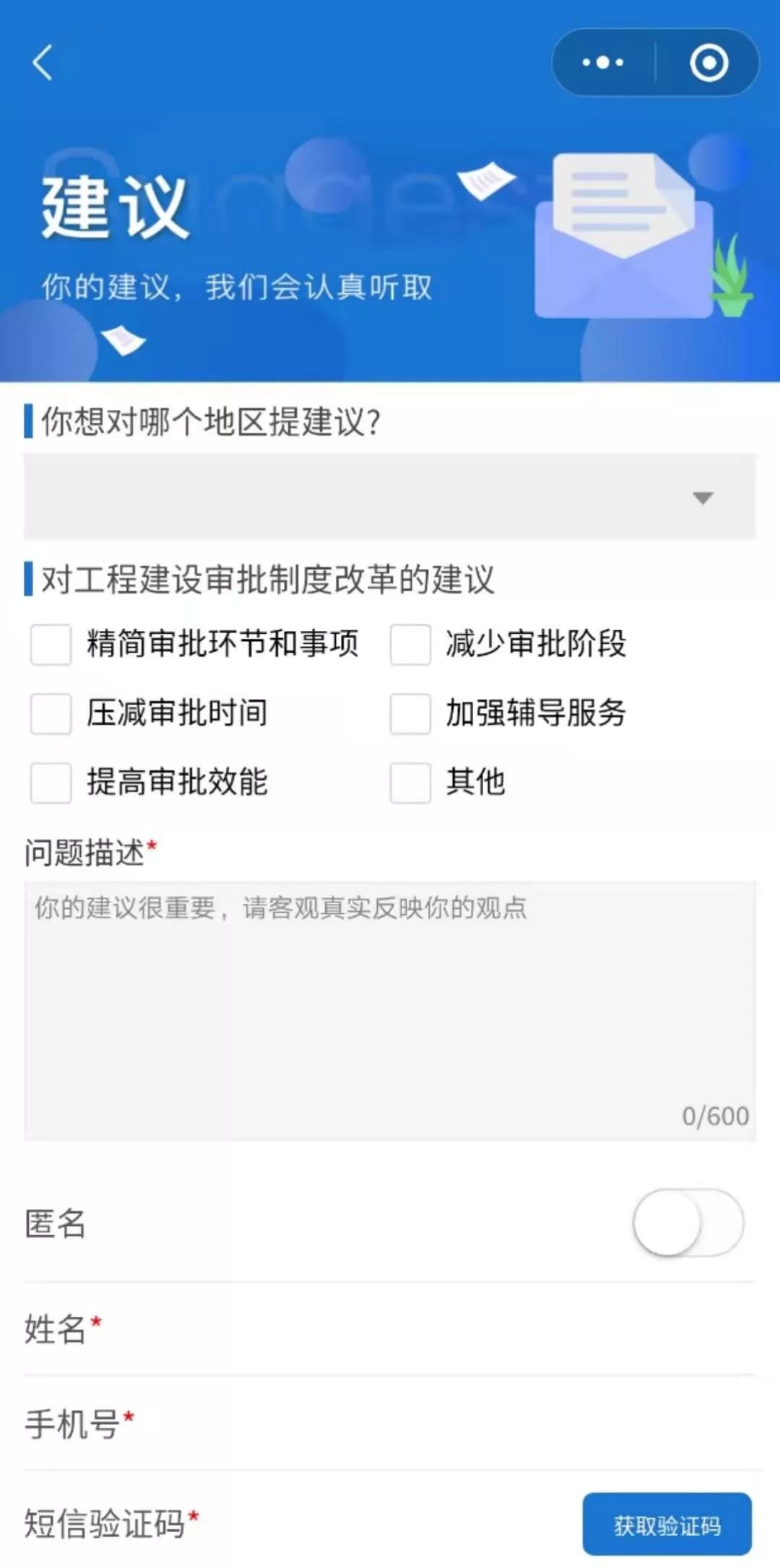780x1568 pixels.
Task: Tap the 姓名 input field
Action: coord(390,1329)
